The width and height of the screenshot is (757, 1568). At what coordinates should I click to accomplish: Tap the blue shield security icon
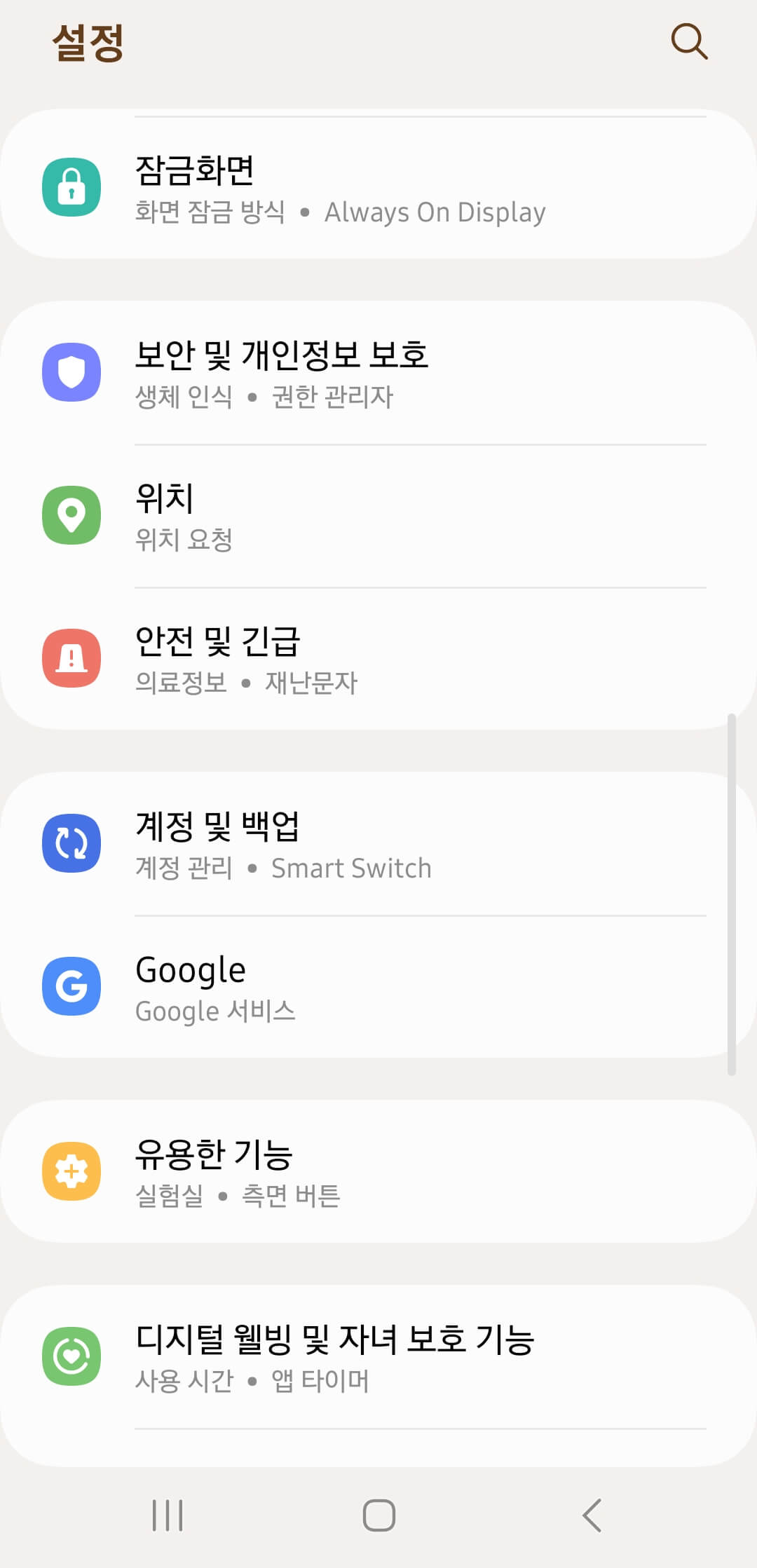tap(71, 372)
